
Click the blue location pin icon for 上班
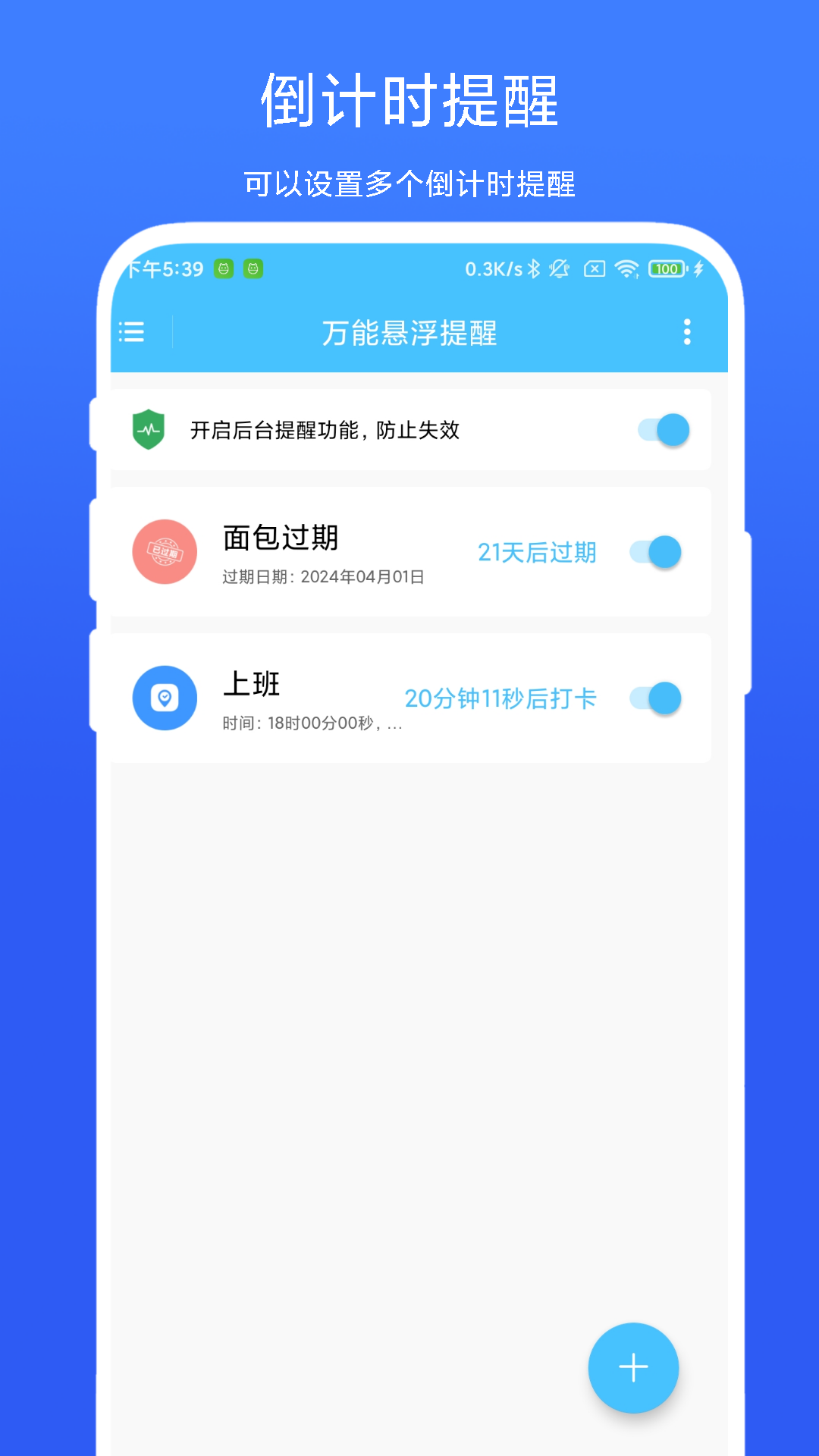click(165, 698)
